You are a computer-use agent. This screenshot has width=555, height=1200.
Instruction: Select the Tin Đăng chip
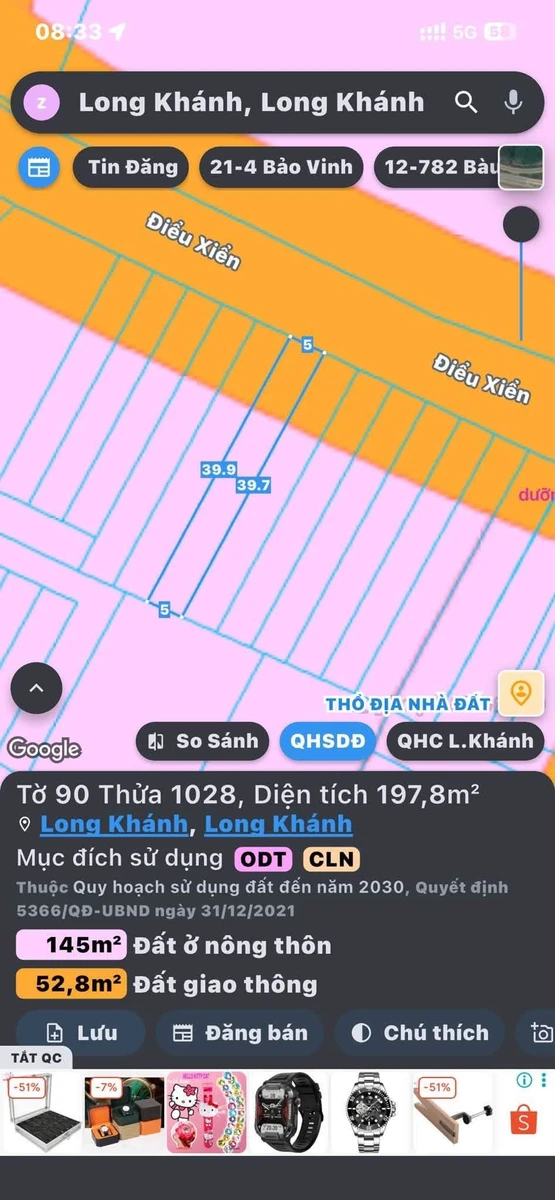132,167
